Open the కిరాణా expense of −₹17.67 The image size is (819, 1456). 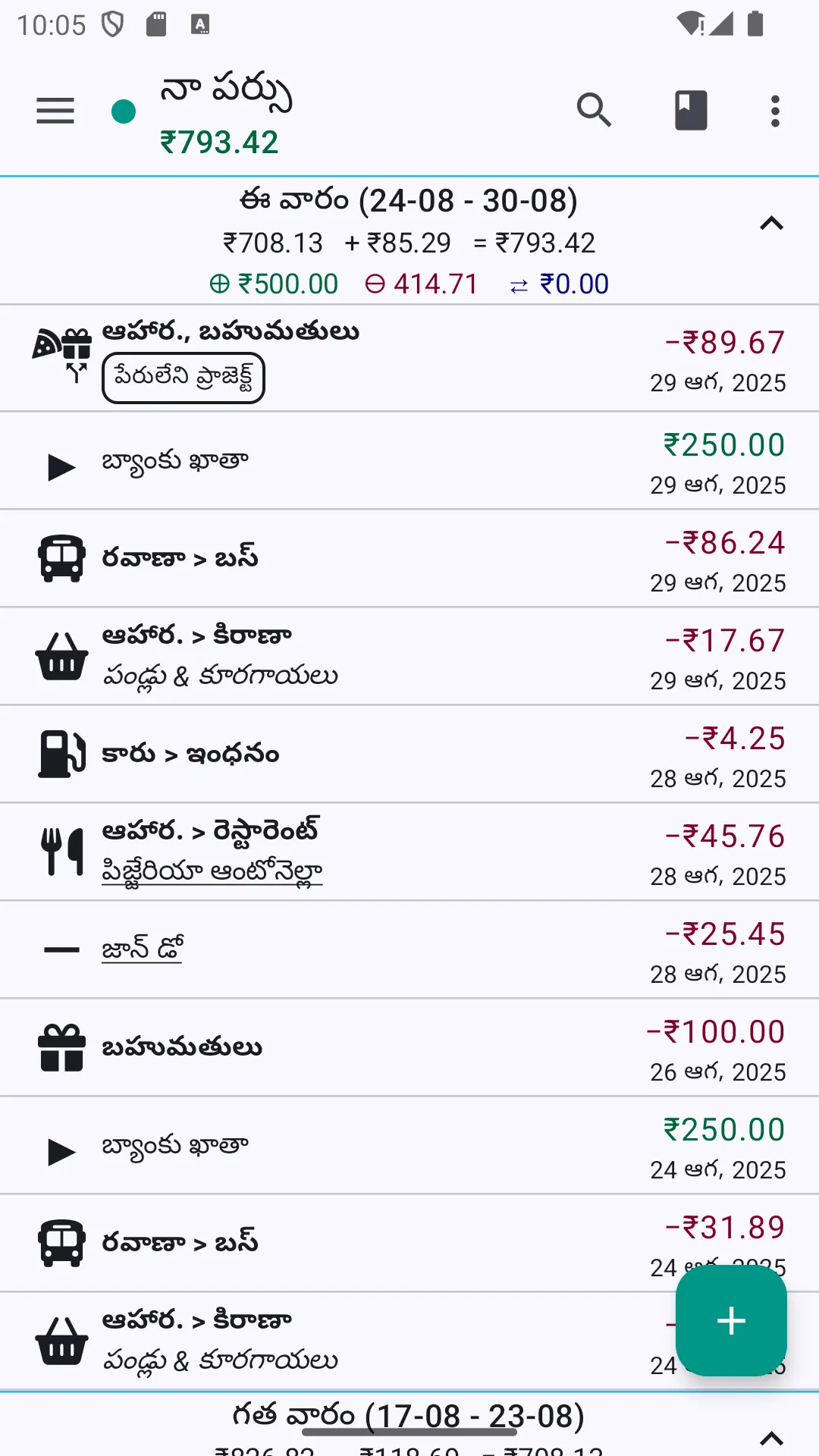pyautogui.click(x=409, y=657)
